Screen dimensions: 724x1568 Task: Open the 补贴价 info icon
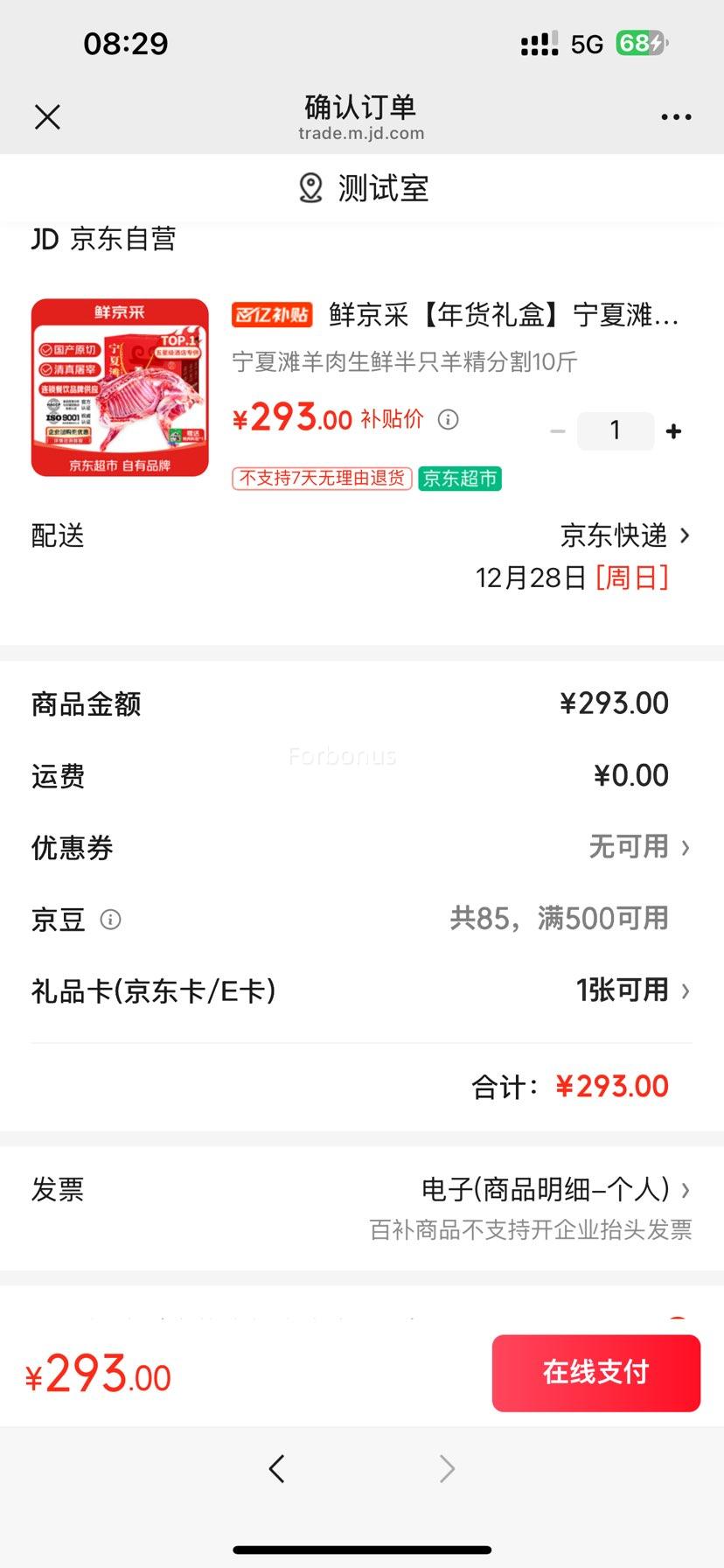(449, 419)
